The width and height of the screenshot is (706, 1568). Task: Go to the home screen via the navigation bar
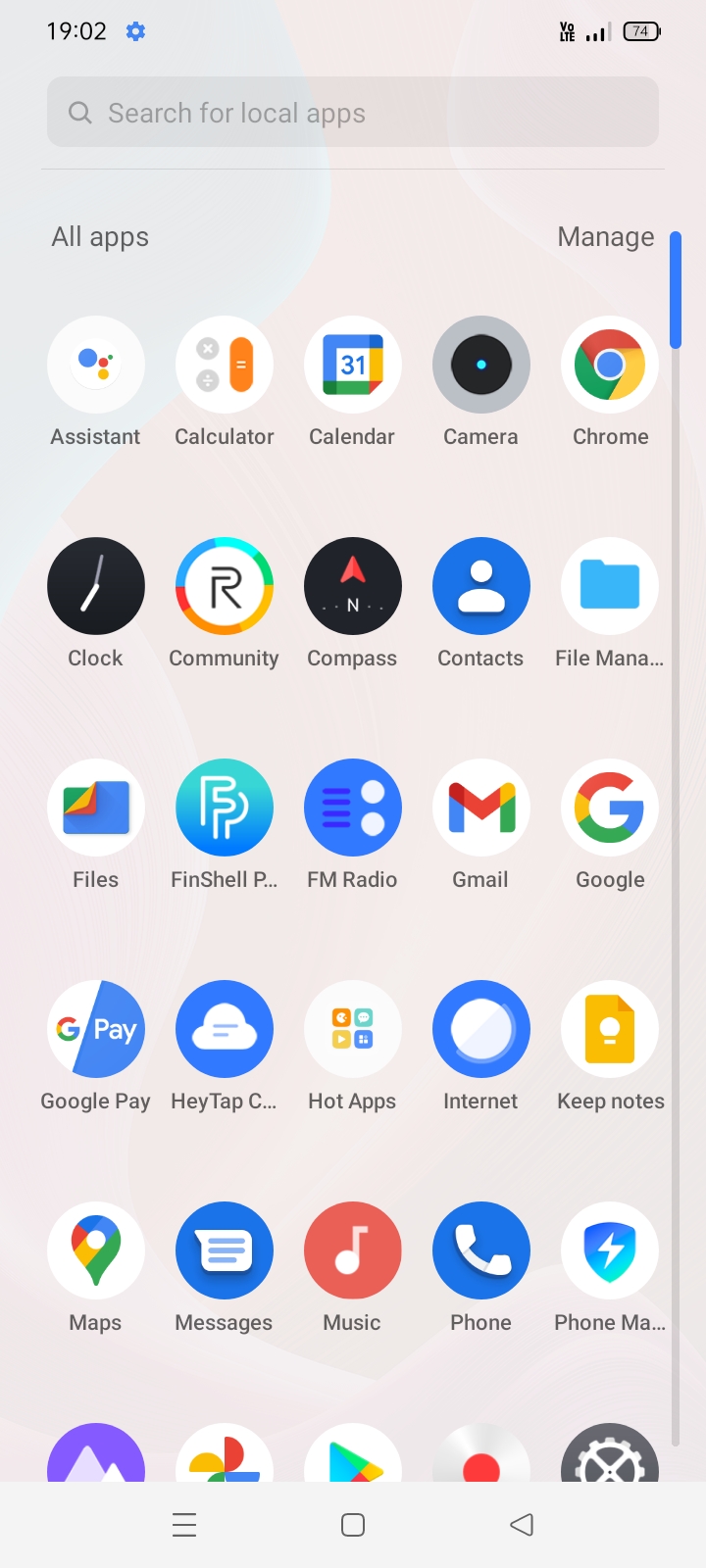click(x=353, y=1525)
